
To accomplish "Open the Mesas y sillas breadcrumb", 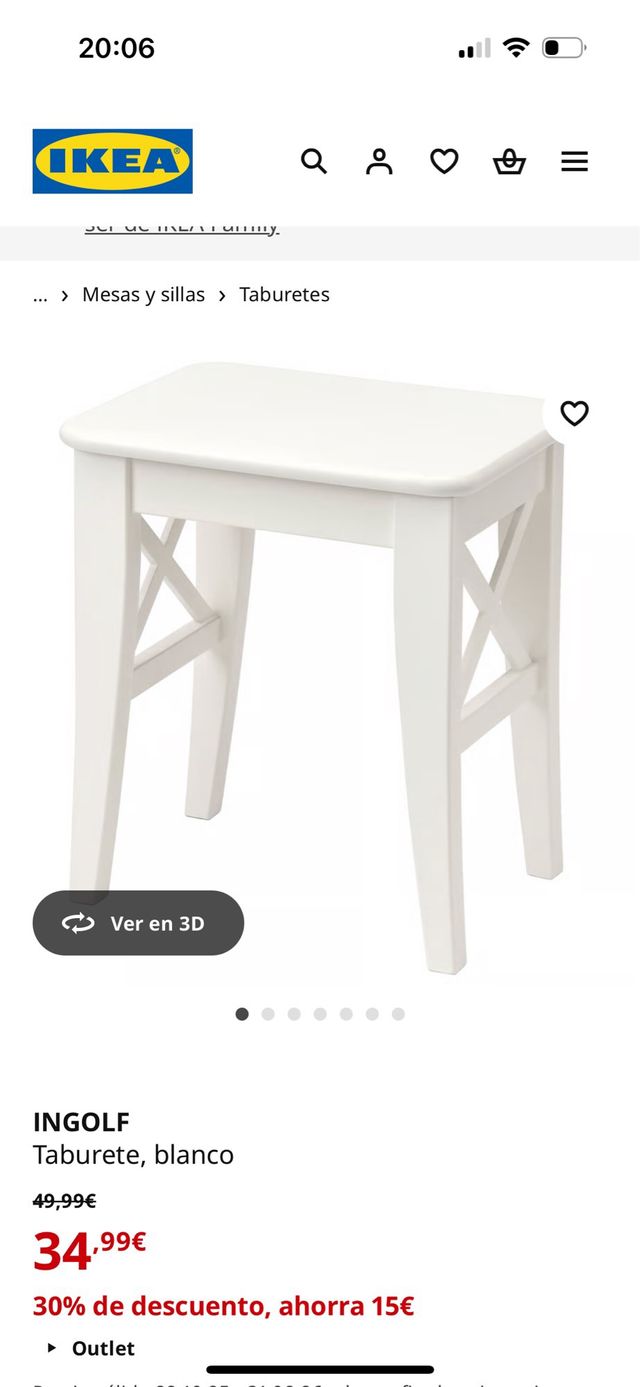I will (143, 295).
